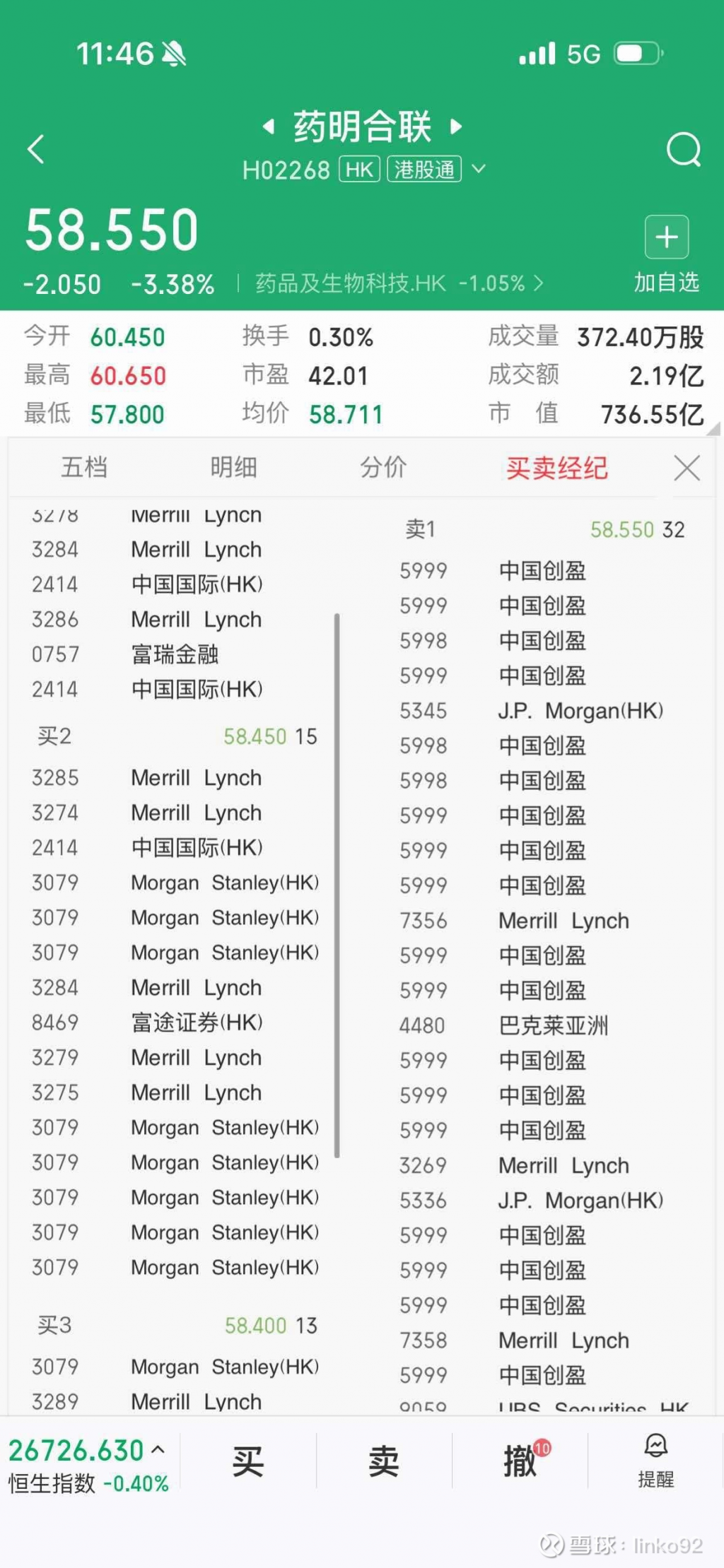The image size is (724, 1568).
Task: Add stock to watchlist with 加自选
Action: coord(666,253)
